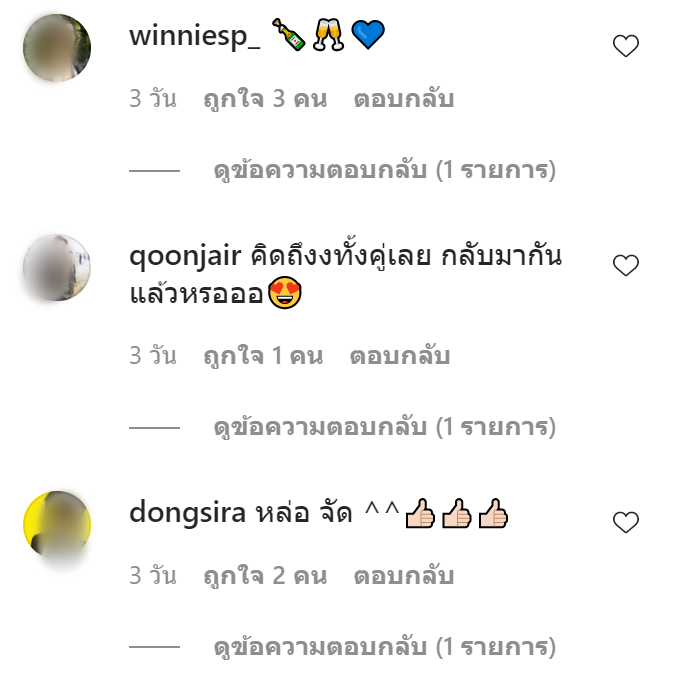
Task: Open dongsira's profile picture
Action: coord(57,524)
